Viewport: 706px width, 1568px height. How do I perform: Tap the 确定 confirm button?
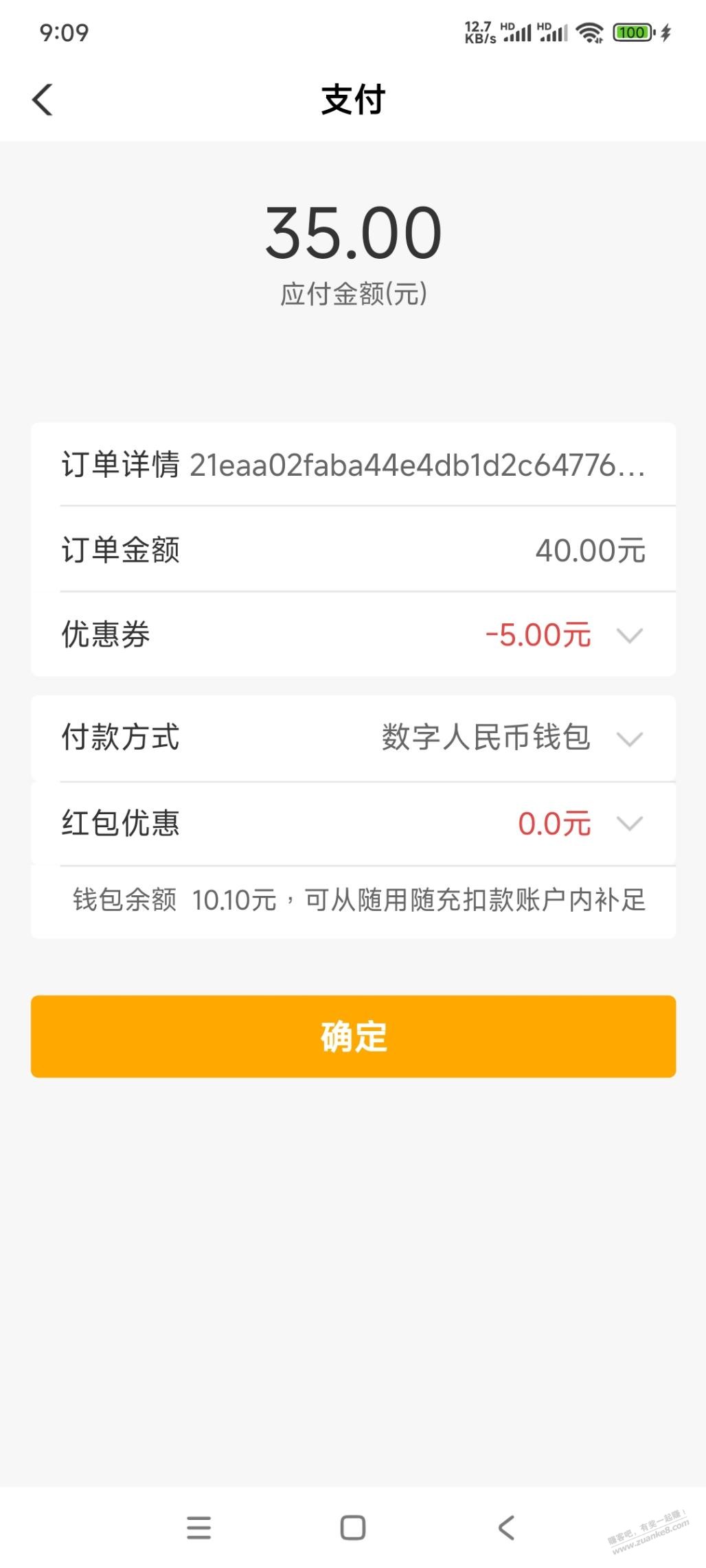[352, 1038]
